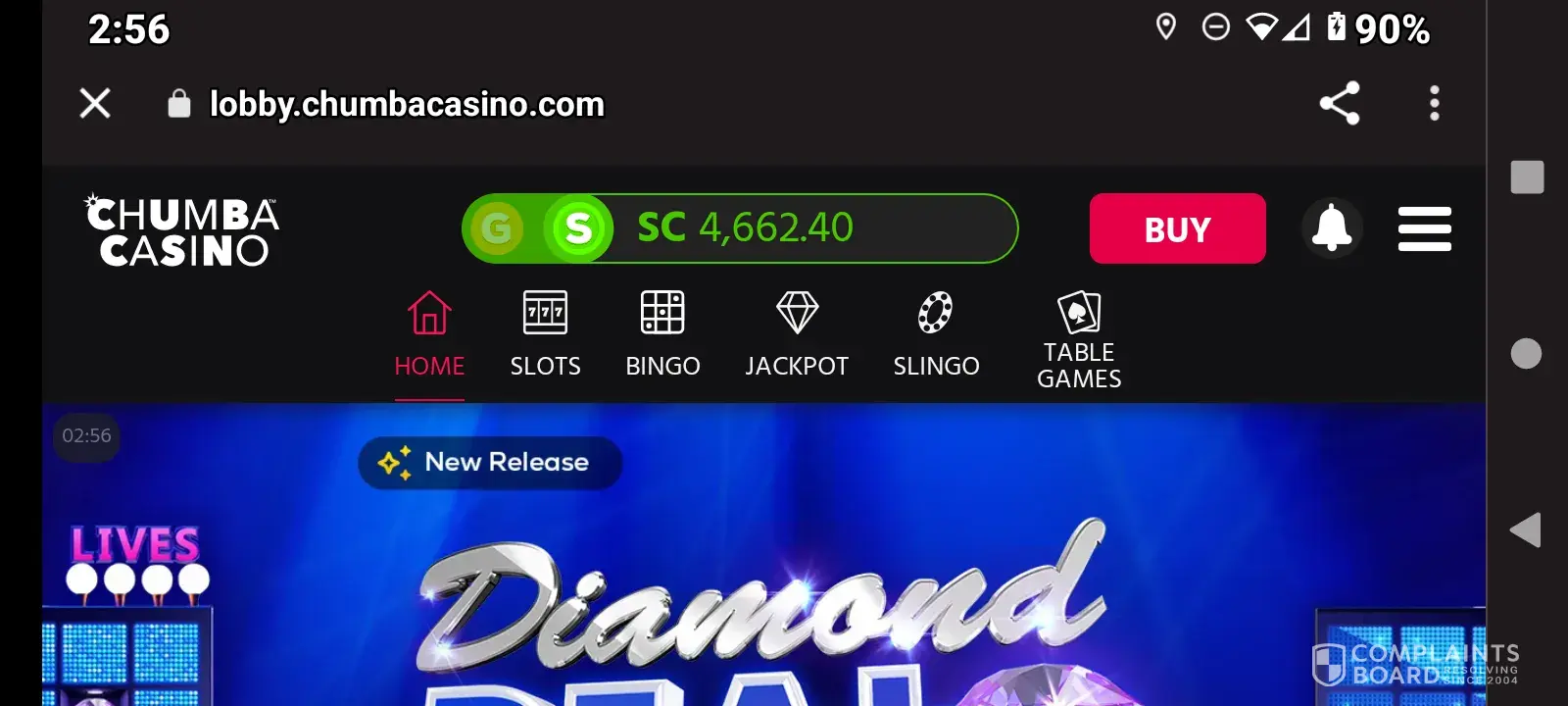
Task: Select the Sweeps Coins currency
Action: click(578, 228)
